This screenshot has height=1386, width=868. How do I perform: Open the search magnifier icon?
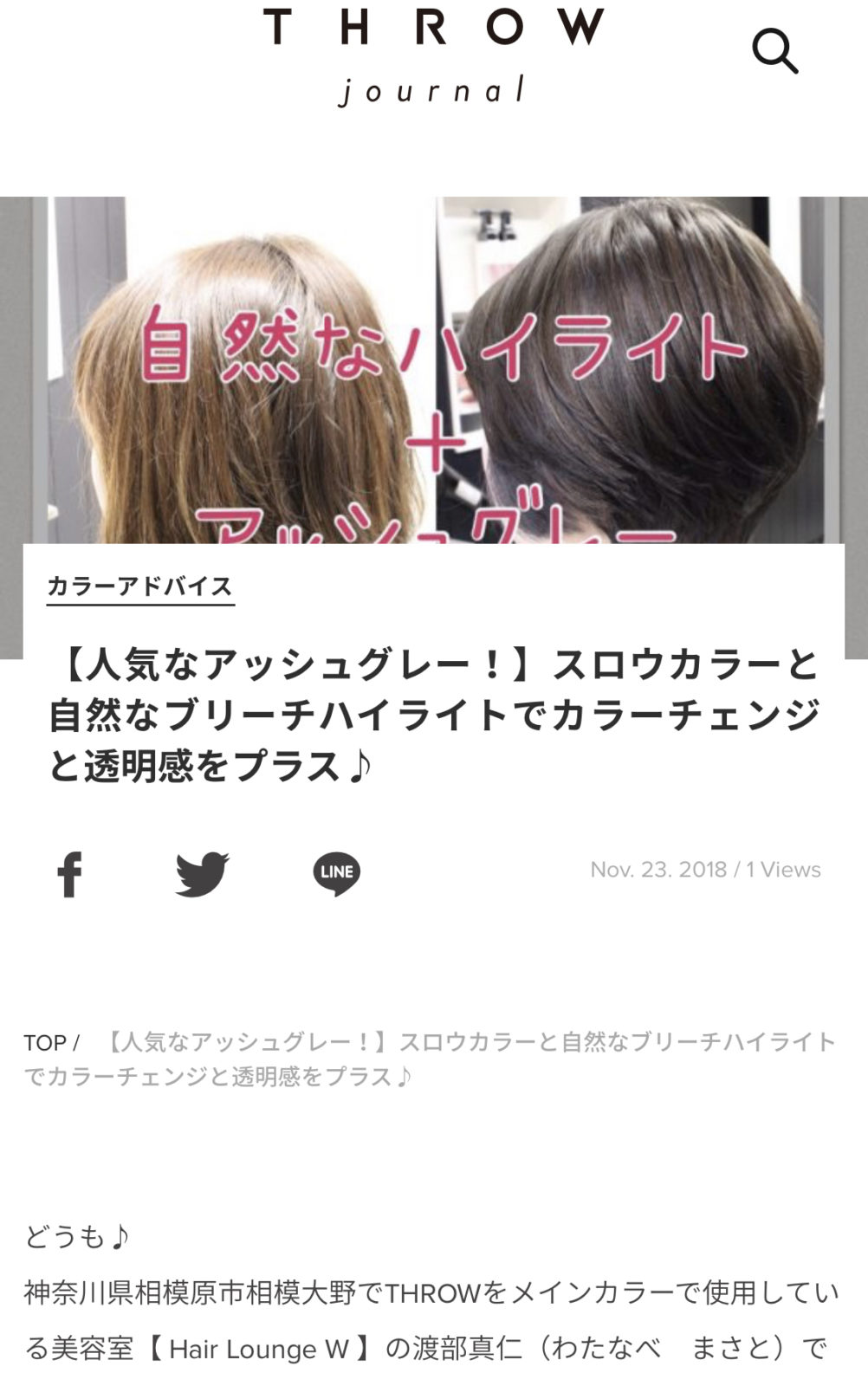coord(774,51)
